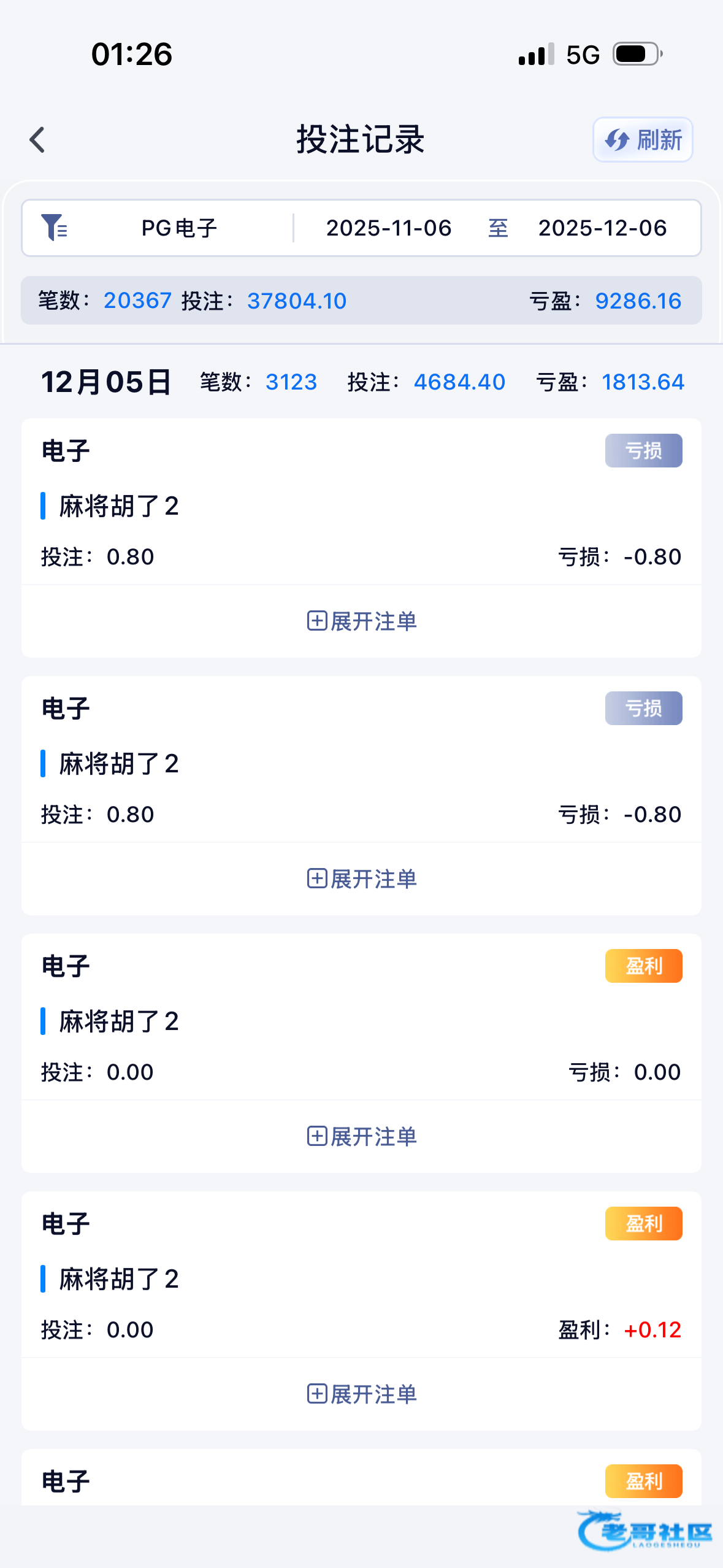The width and height of the screenshot is (723, 1568).
Task: Go back from the 投注记录 page
Action: point(38,140)
